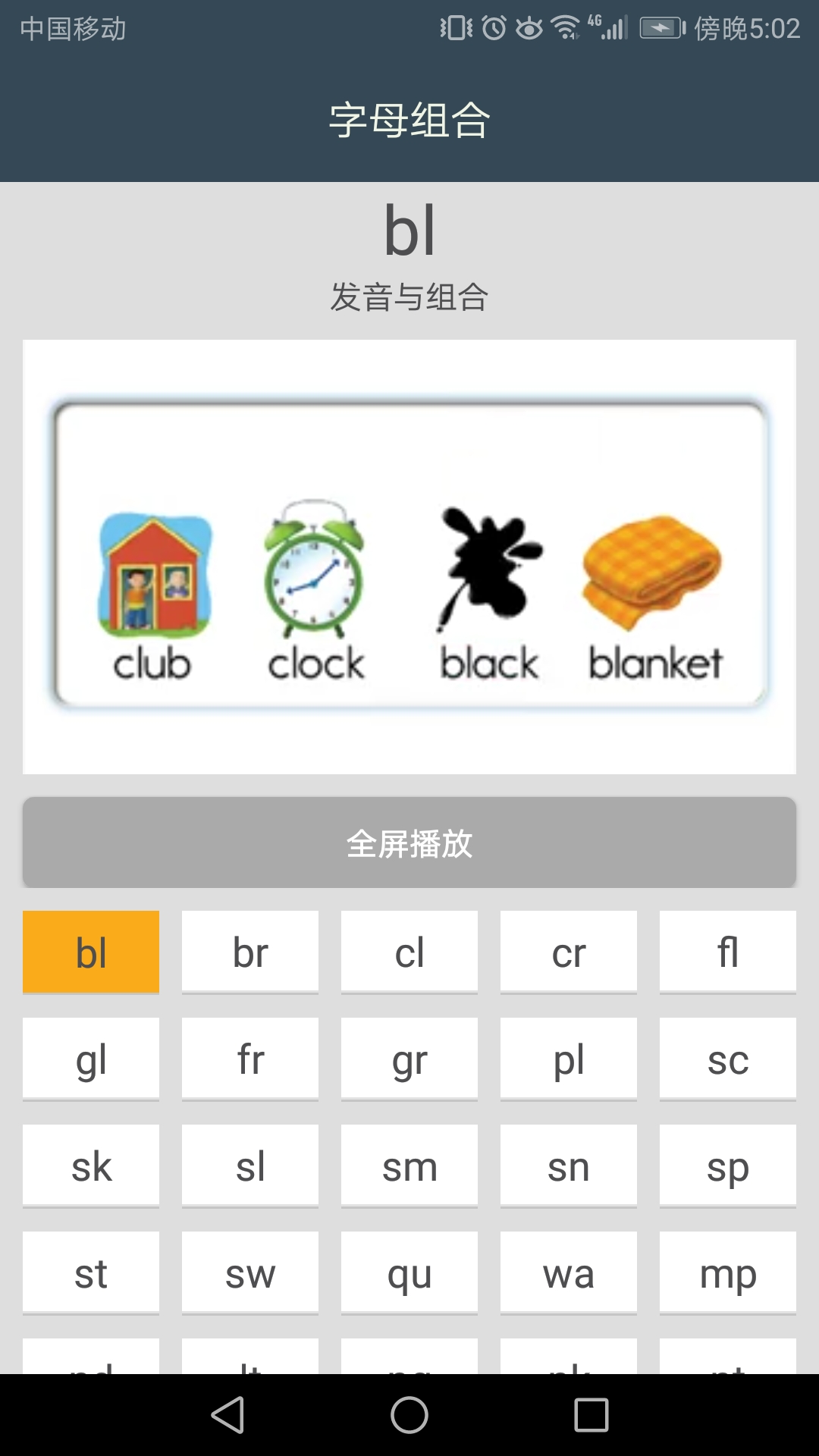Image resolution: width=819 pixels, height=1456 pixels.
Task: Select the fl letter combination
Action: (727, 952)
